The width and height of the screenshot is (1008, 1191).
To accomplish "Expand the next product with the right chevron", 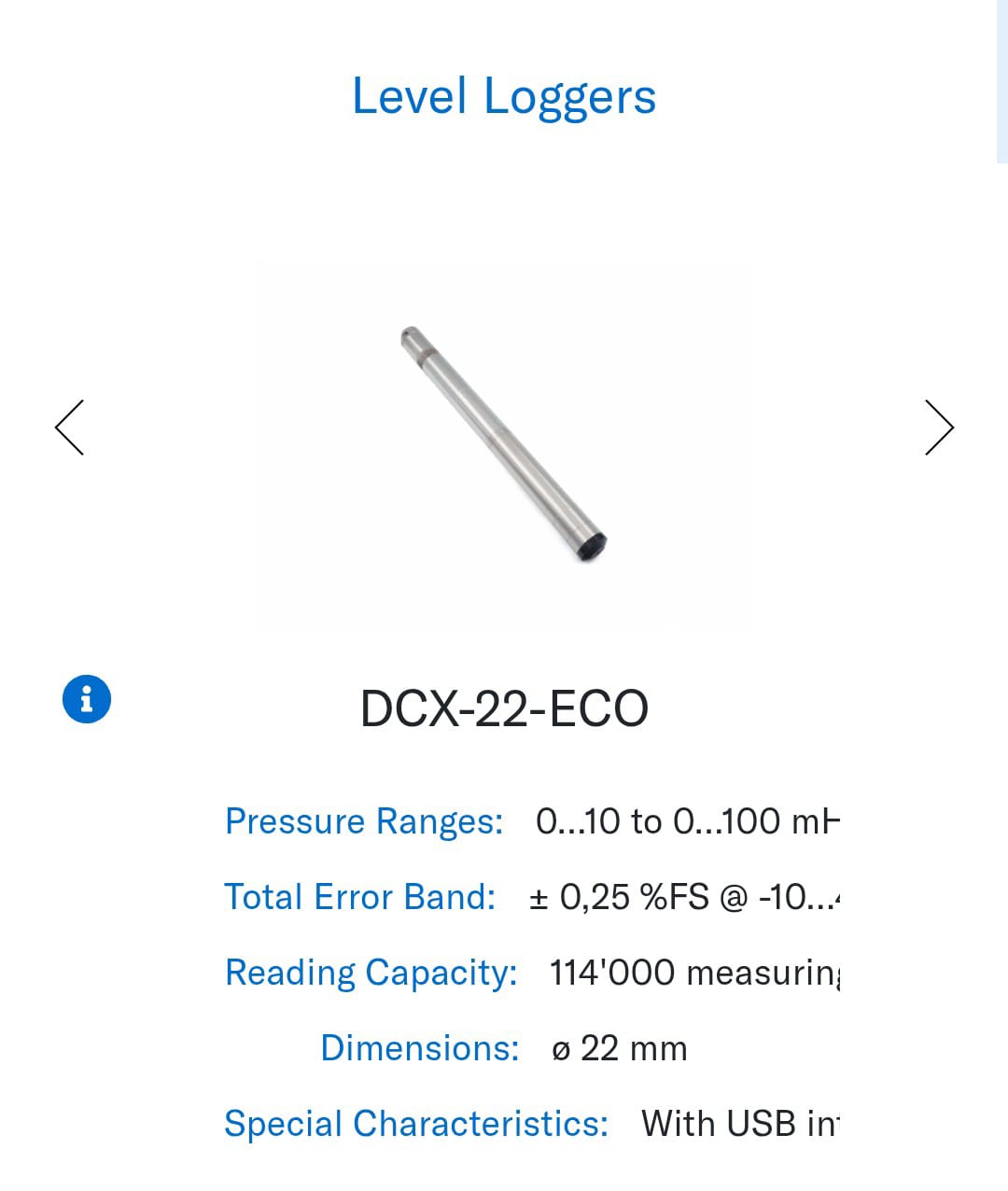I will pos(938,427).
